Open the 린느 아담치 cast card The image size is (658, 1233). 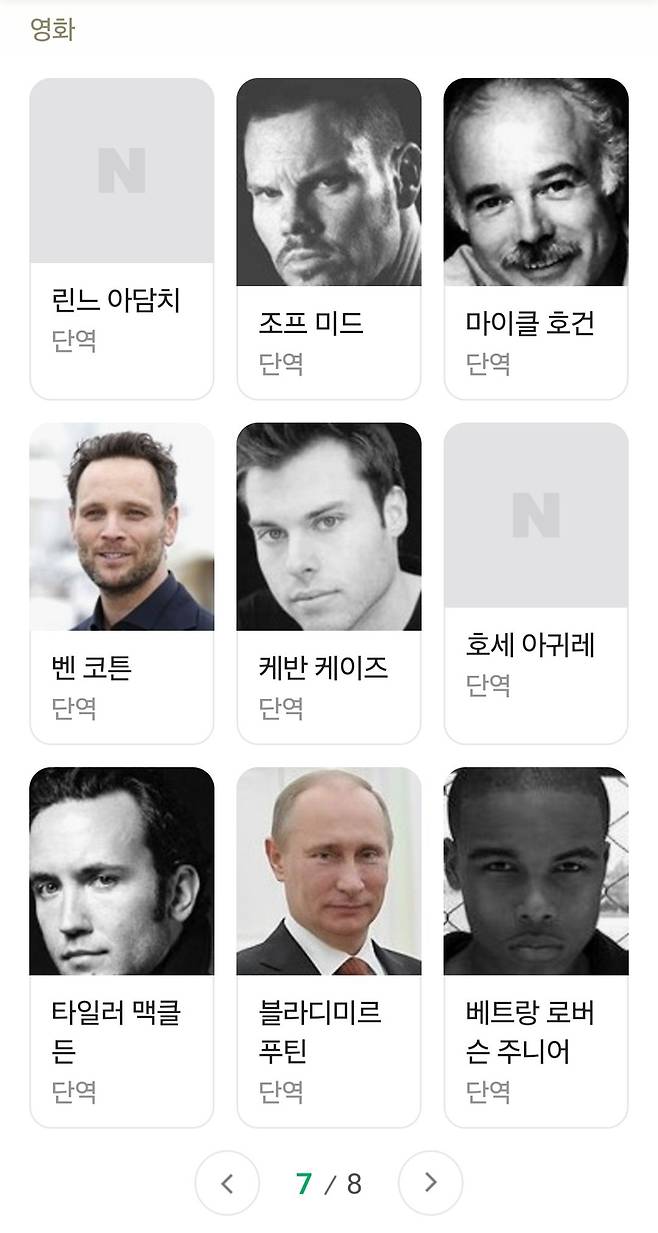pyautogui.click(x=122, y=239)
